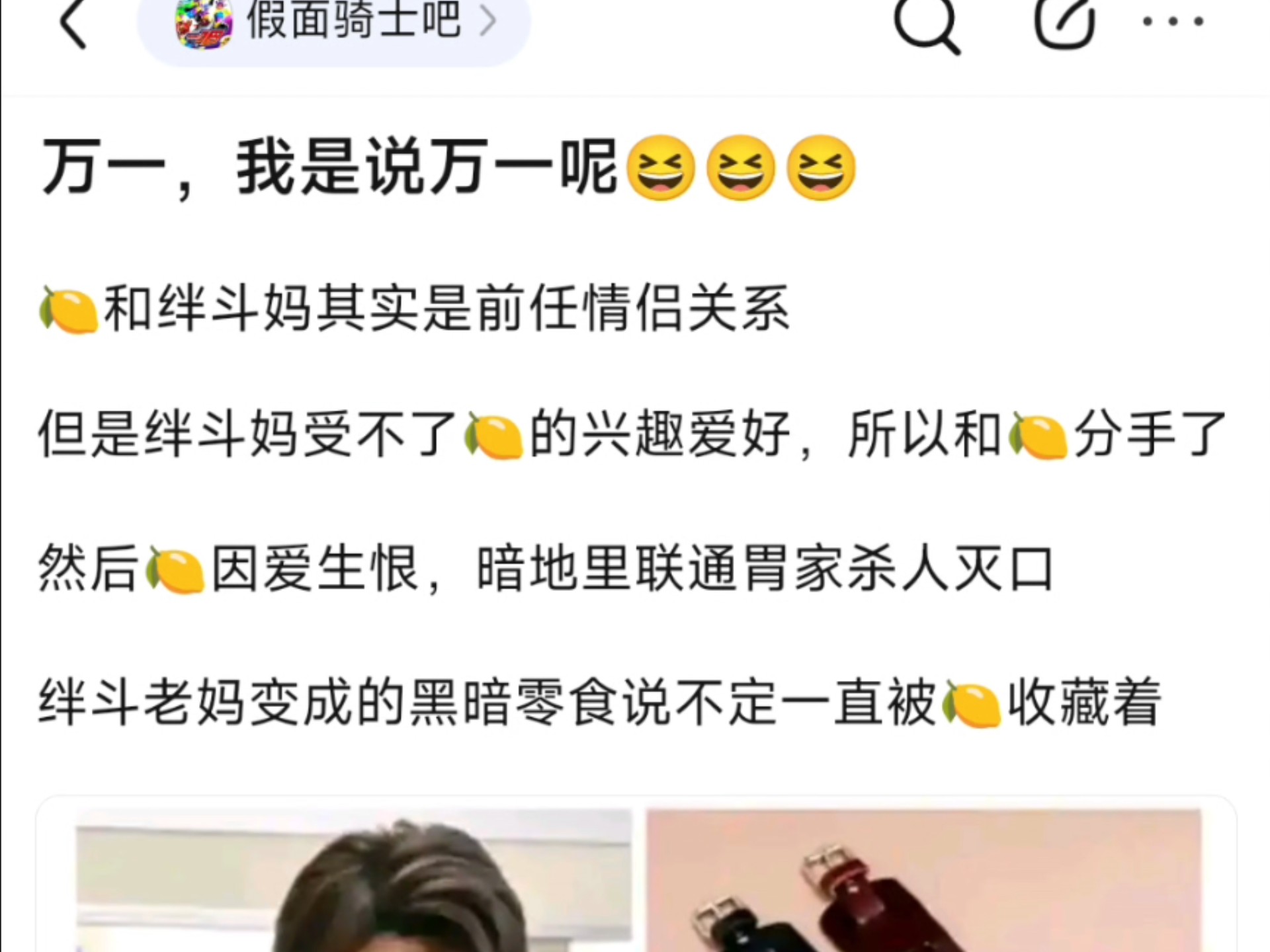Open the post image of the man
This screenshot has width=1270, height=952.
click(354, 881)
